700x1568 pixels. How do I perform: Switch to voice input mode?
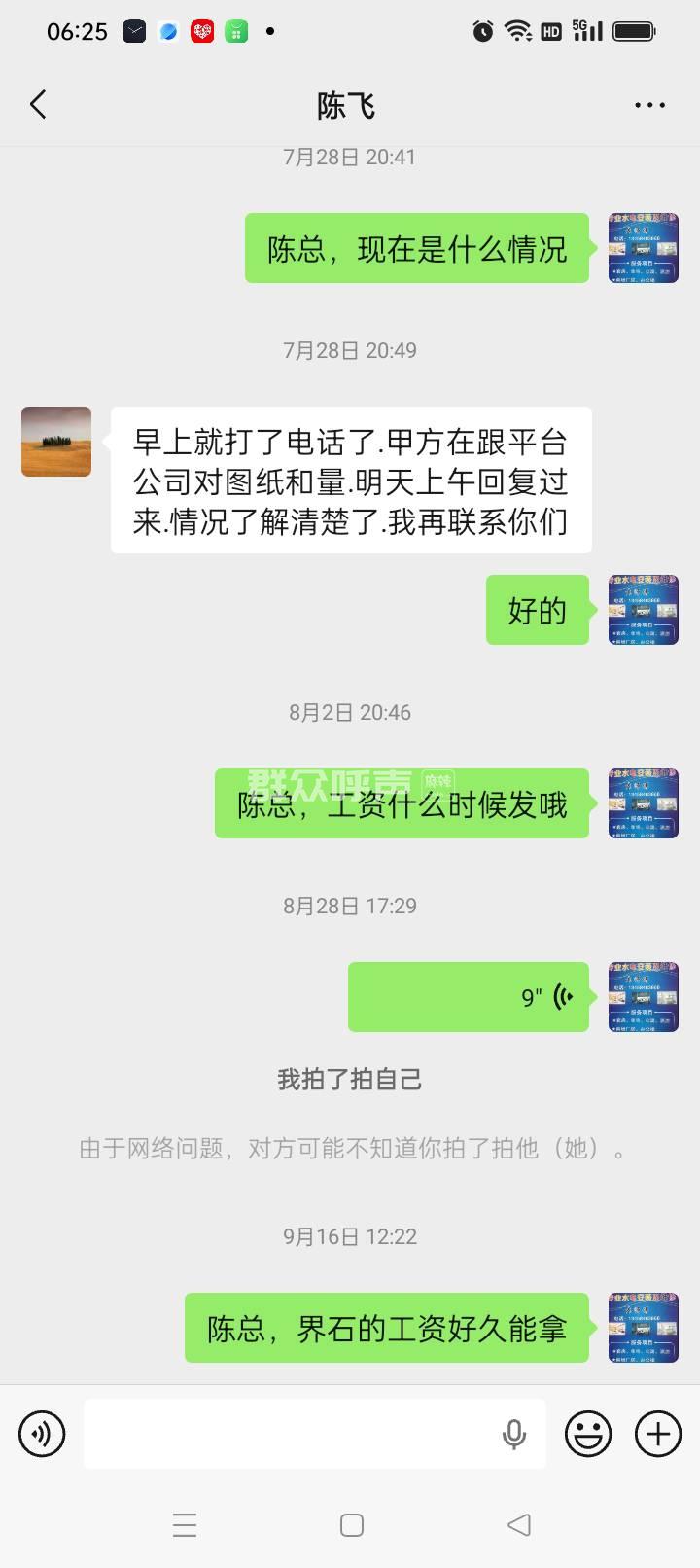(x=42, y=1434)
